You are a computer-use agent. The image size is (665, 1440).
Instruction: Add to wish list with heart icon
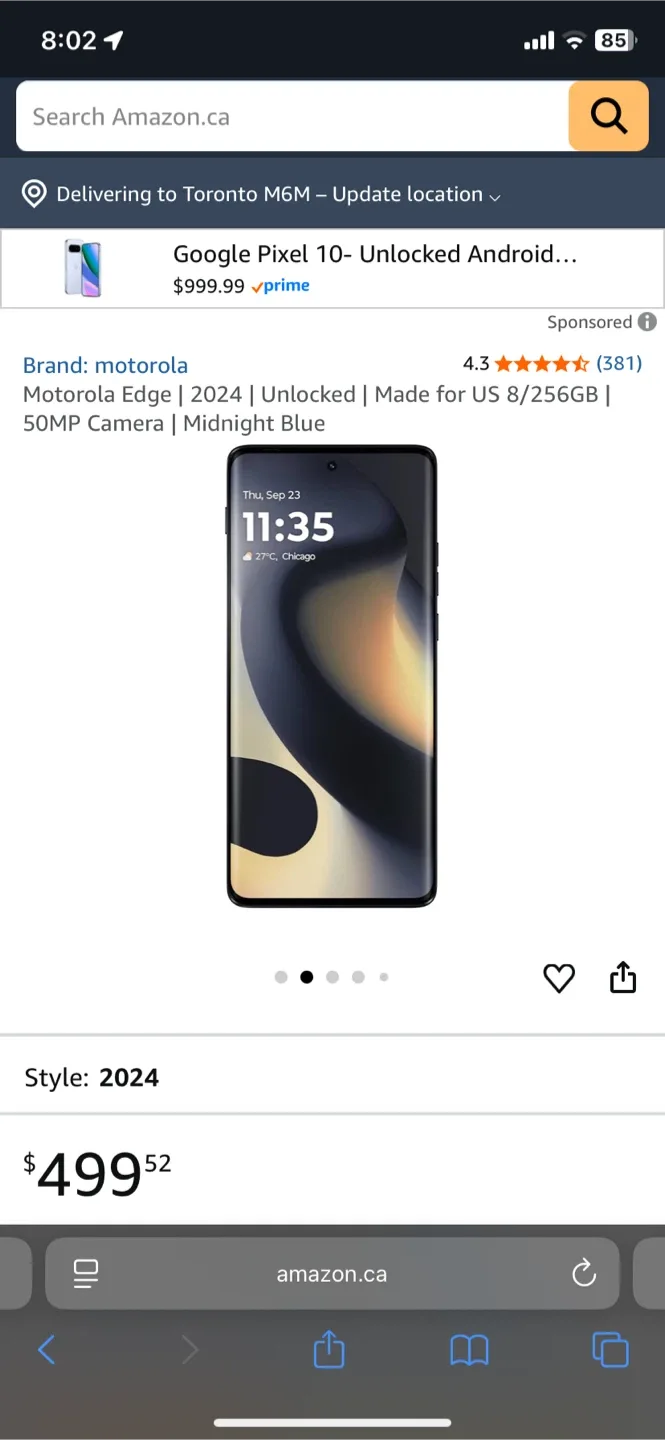pyautogui.click(x=559, y=978)
